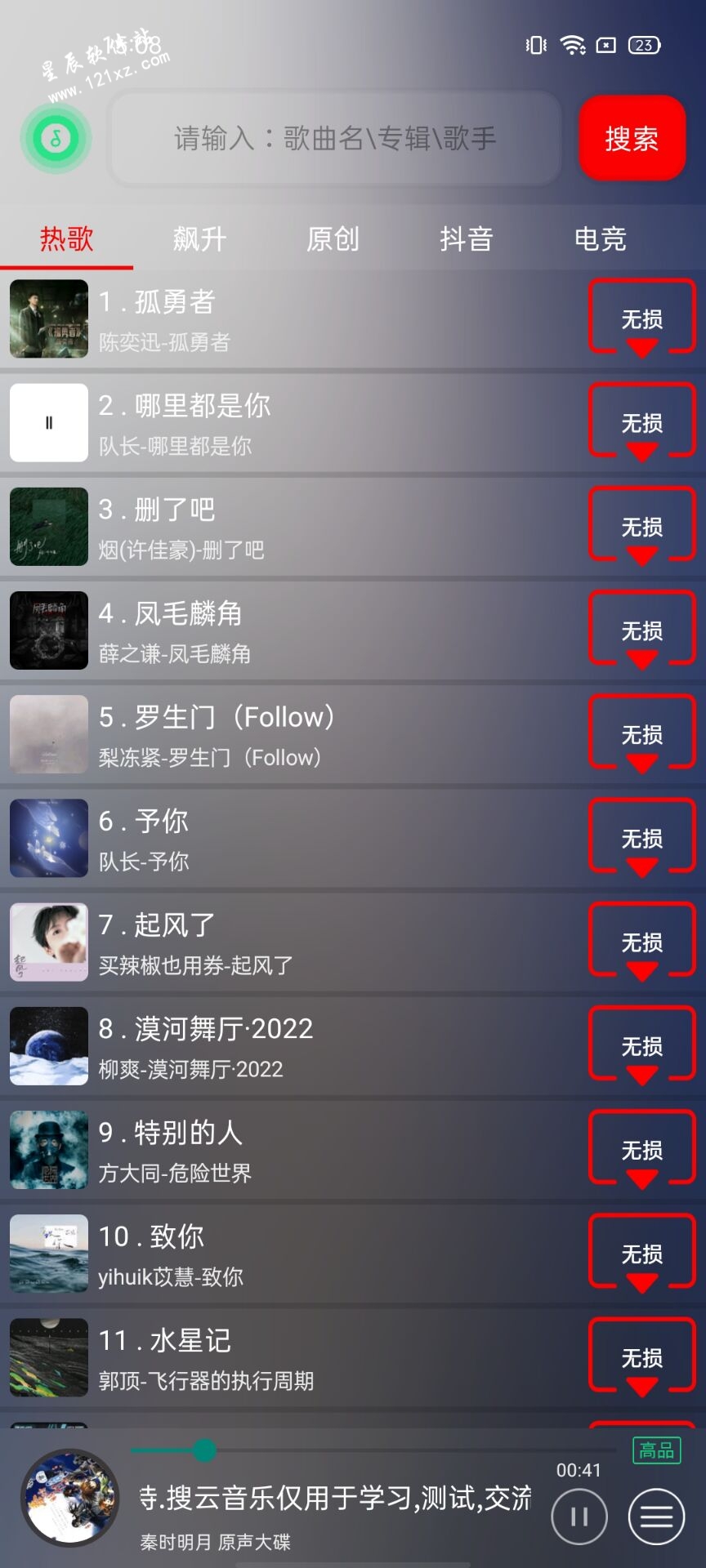This screenshot has width=706, height=1568.
Task: Open 罗生门 (Follow) song row
Action: 294,734
